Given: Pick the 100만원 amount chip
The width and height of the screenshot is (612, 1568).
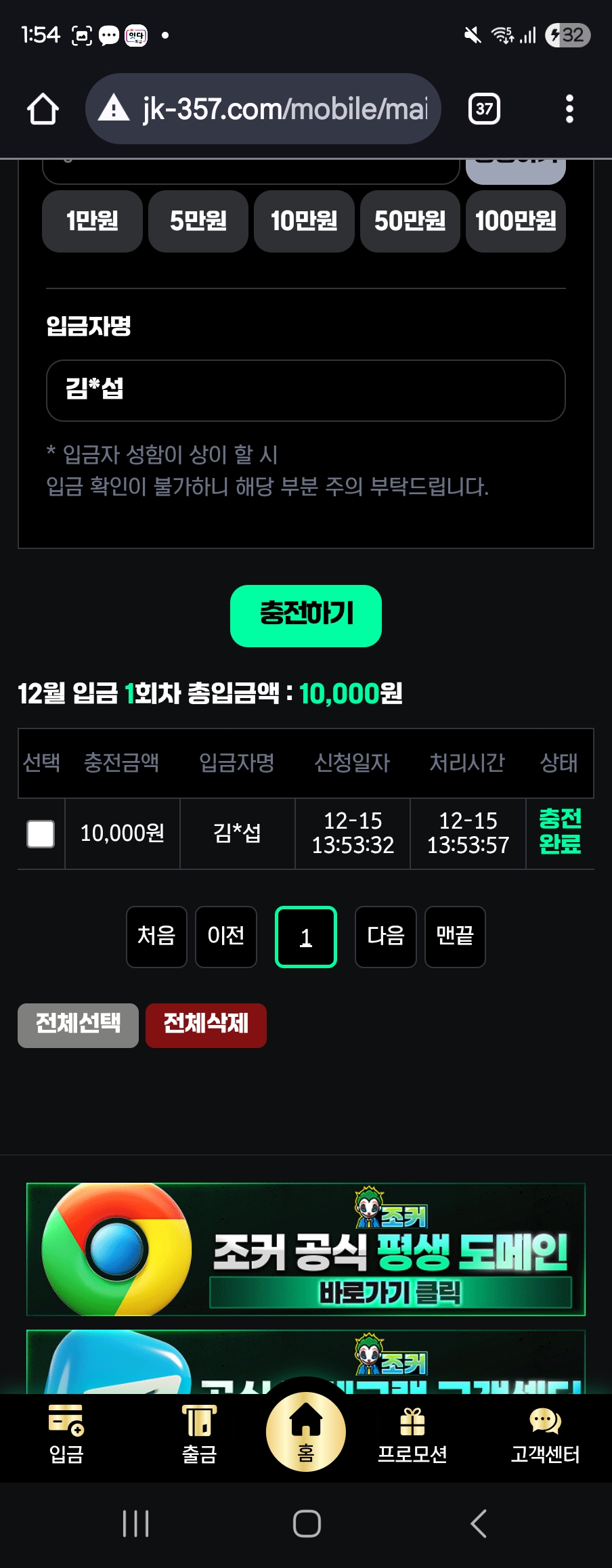Looking at the screenshot, I should (x=515, y=221).
